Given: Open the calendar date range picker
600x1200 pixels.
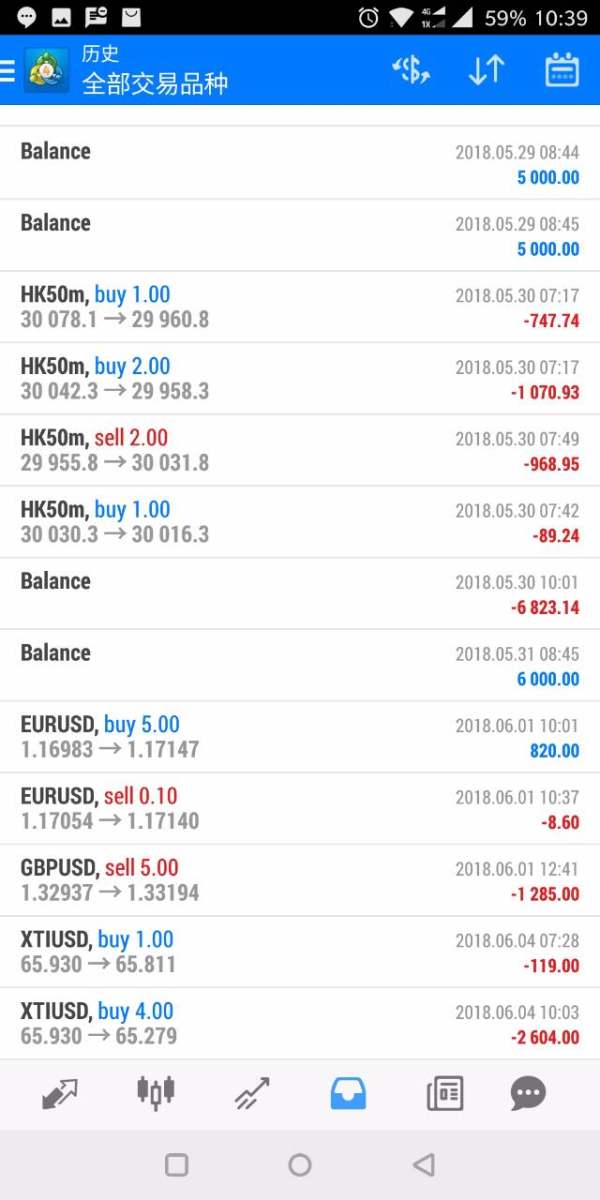Looking at the screenshot, I should click(x=562, y=70).
